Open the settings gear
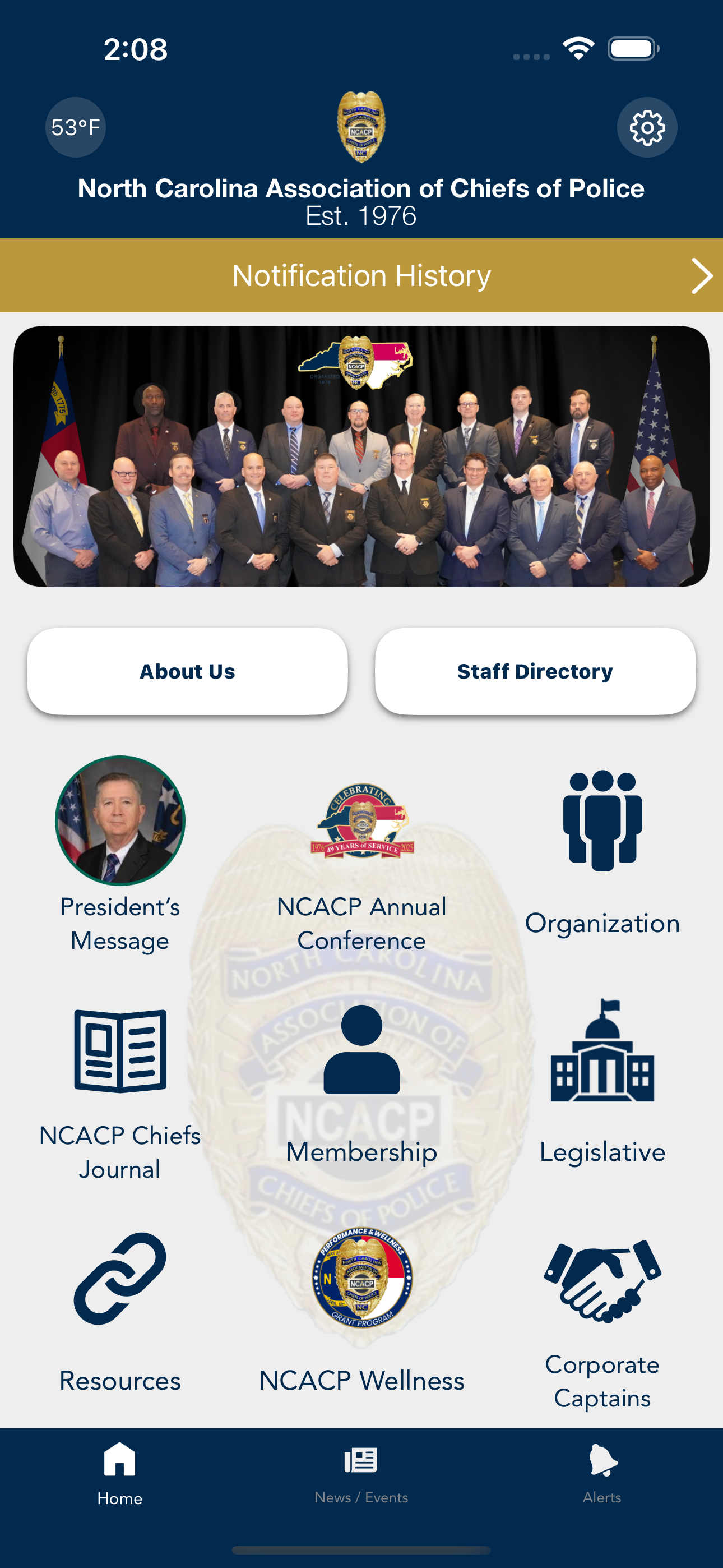The width and height of the screenshot is (723, 1568). (x=647, y=127)
